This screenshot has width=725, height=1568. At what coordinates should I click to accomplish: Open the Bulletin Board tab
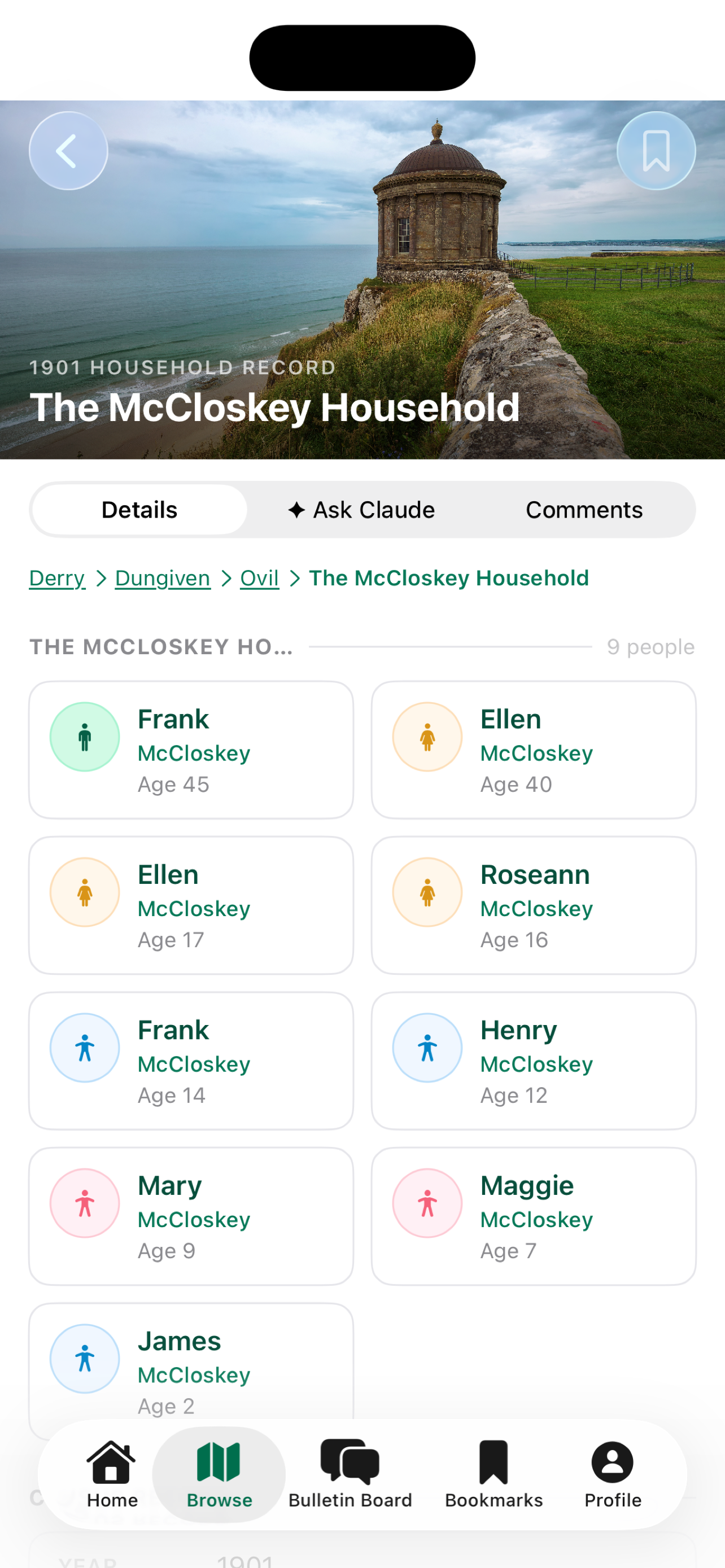(x=350, y=1474)
